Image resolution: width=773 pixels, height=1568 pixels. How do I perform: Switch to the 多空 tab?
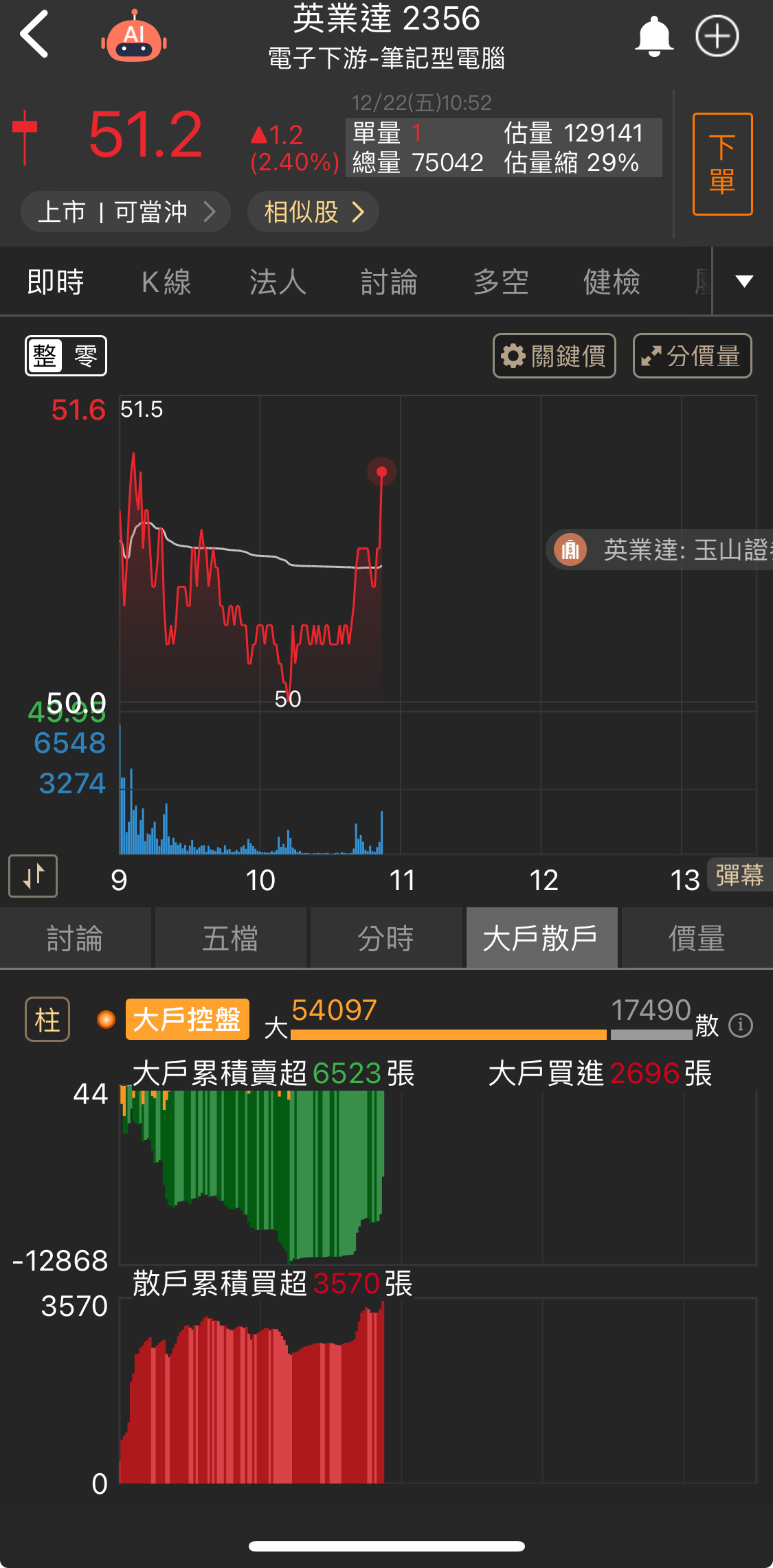click(500, 282)
